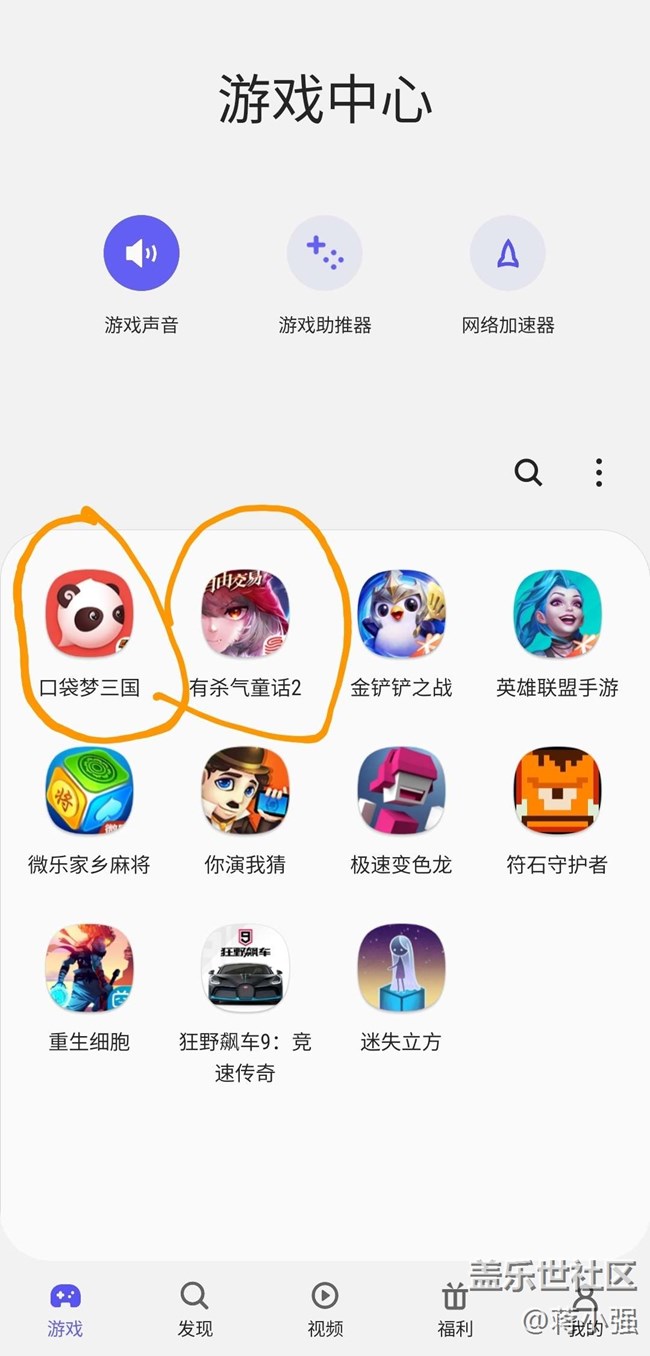Go to the 视频 tab
Image resolution: width=650 pixels, height=1356 pixels.
coord(325,1309)
